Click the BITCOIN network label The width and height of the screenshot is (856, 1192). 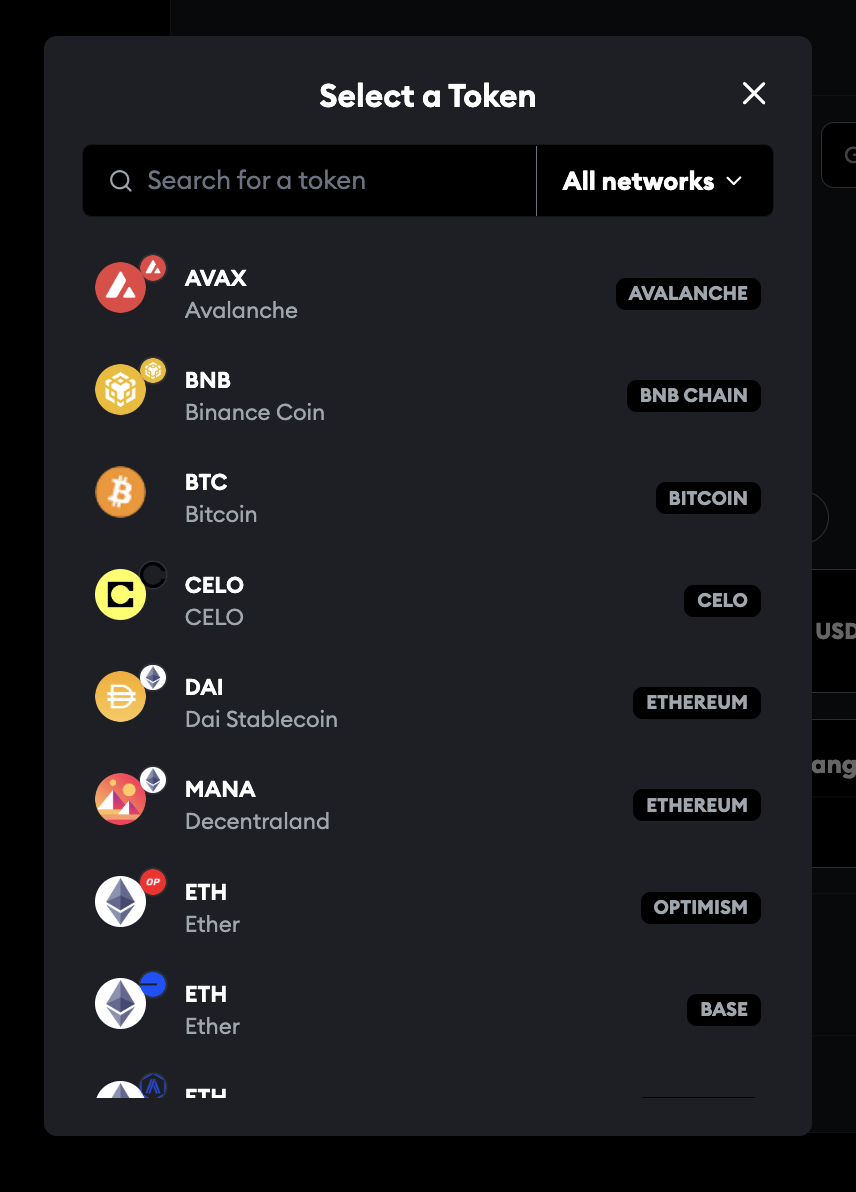click(708, 497)
